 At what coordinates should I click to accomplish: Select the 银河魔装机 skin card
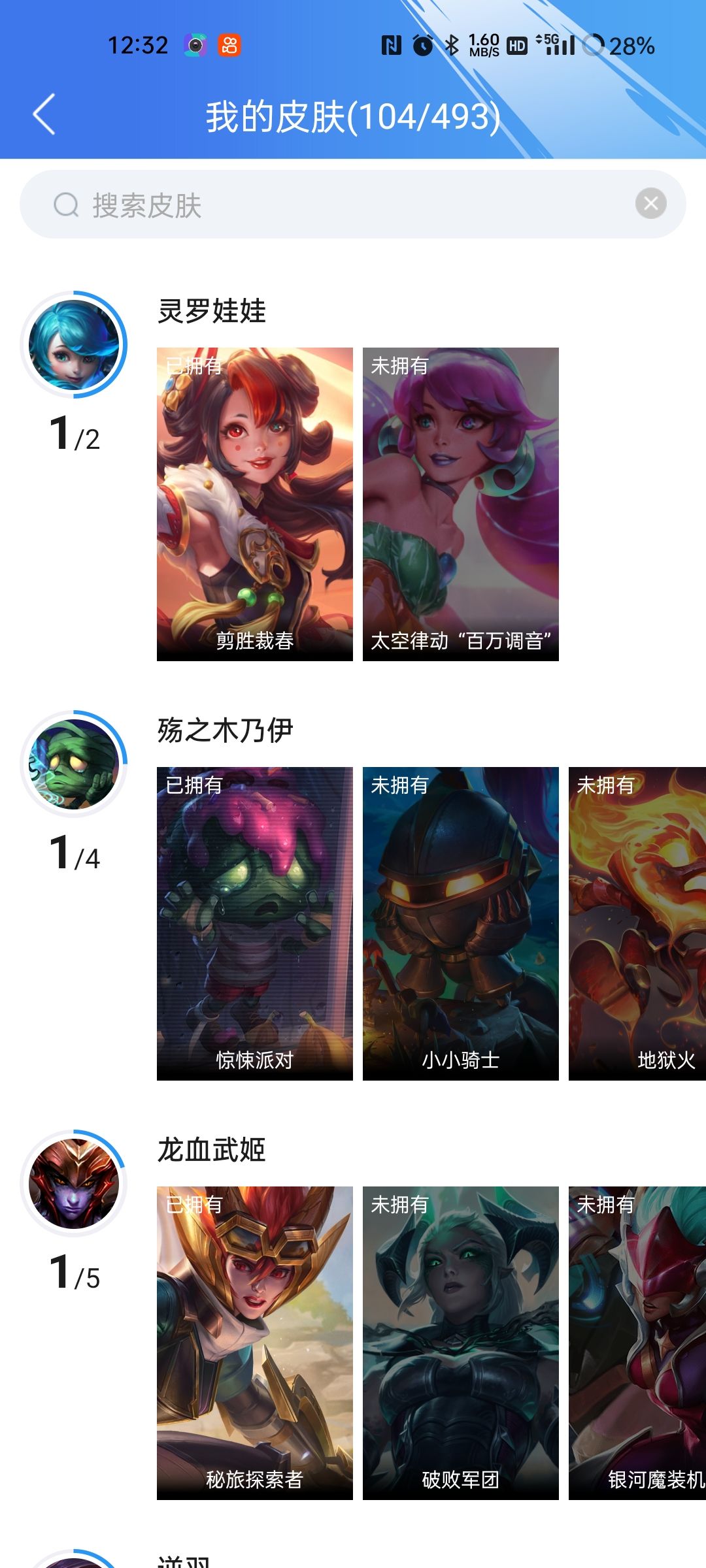637,1343
